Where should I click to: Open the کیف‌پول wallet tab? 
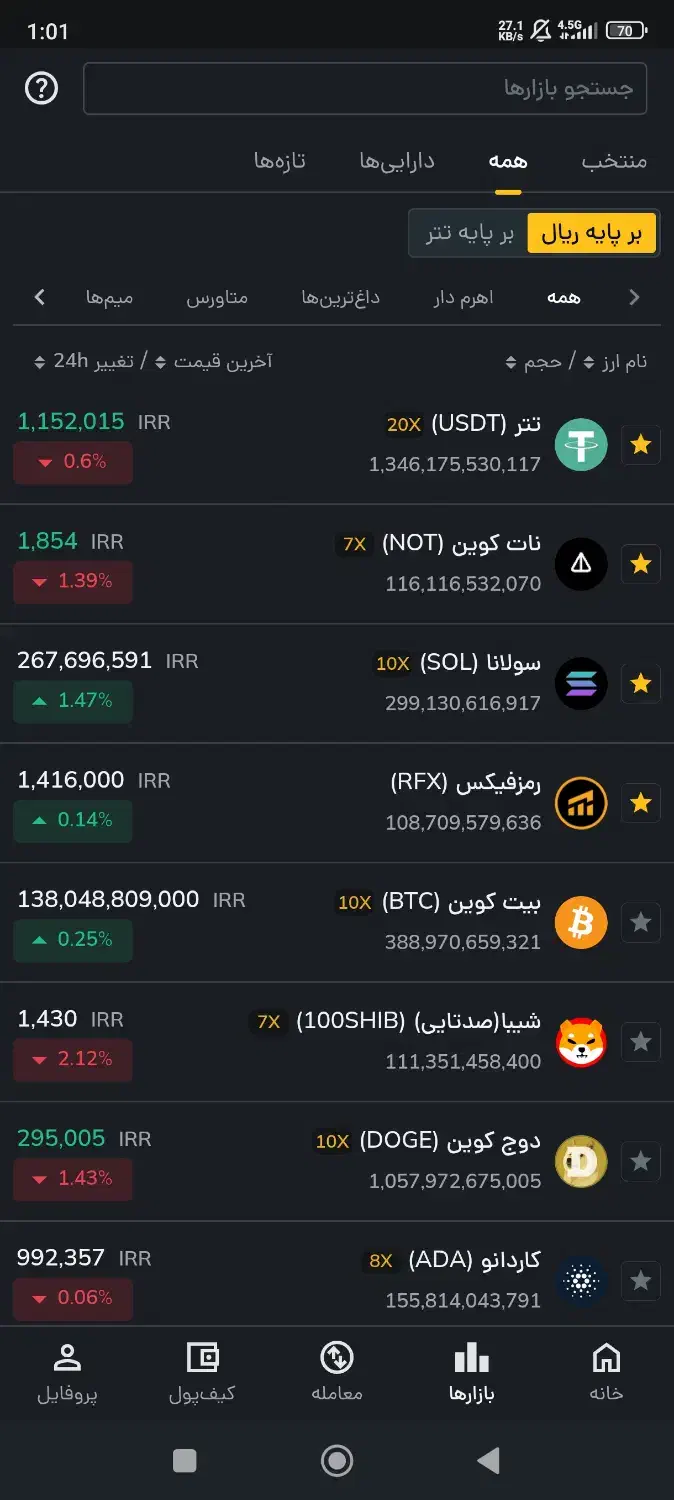coord(202,1372)
